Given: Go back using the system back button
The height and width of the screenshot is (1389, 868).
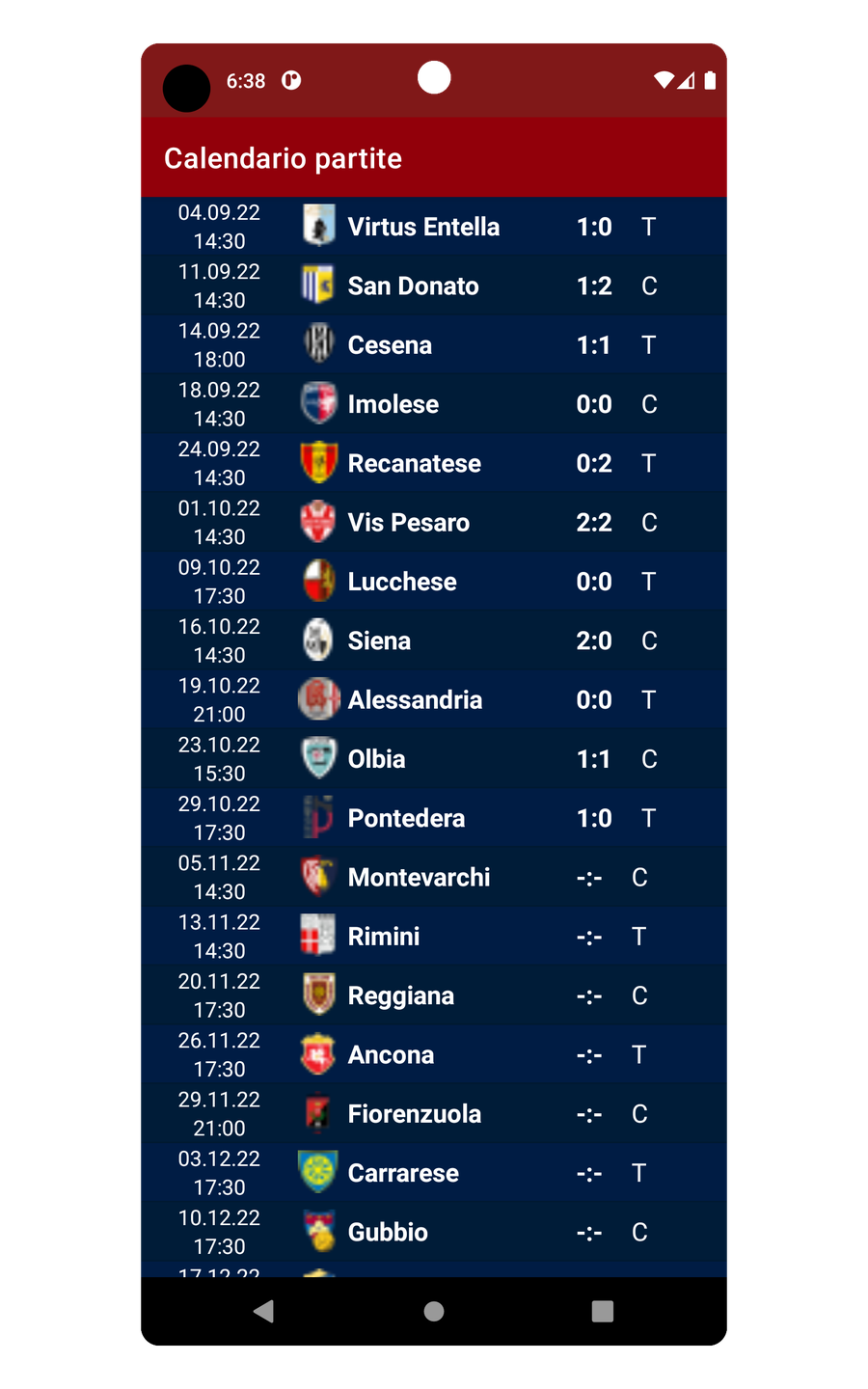Looking at the screenshot, I should click(x=264, y=1311).
